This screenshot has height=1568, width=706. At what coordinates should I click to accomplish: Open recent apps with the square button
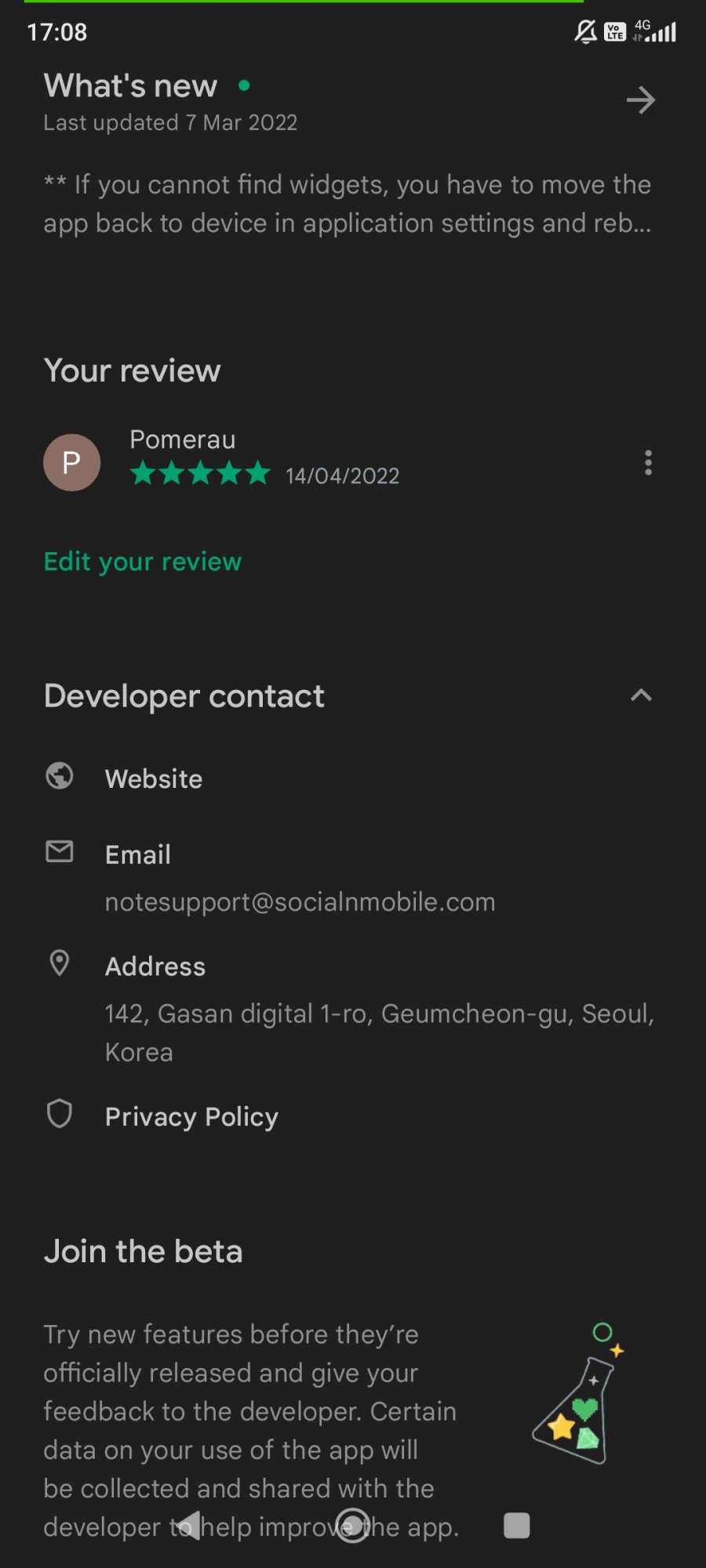coord(516,1526)
